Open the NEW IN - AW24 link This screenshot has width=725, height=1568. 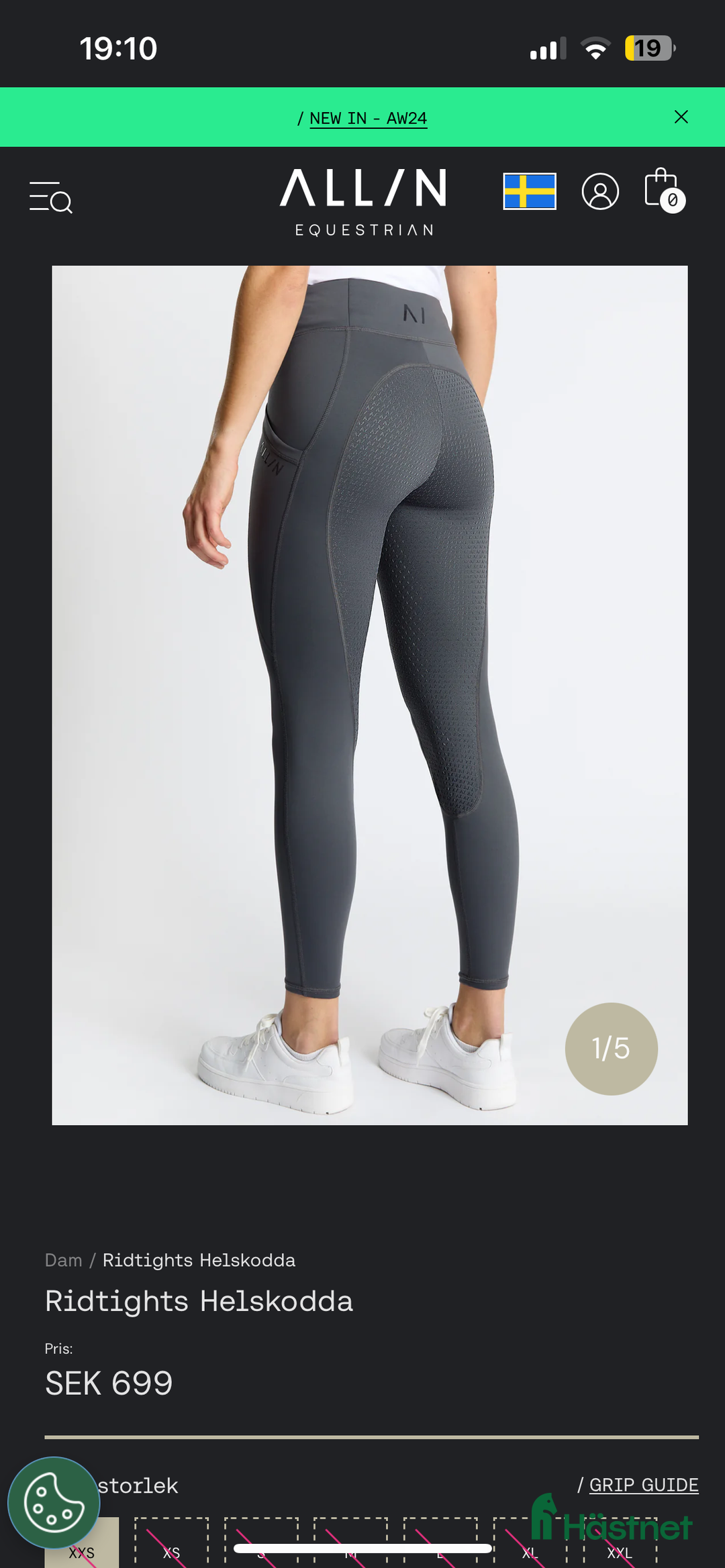368,118
